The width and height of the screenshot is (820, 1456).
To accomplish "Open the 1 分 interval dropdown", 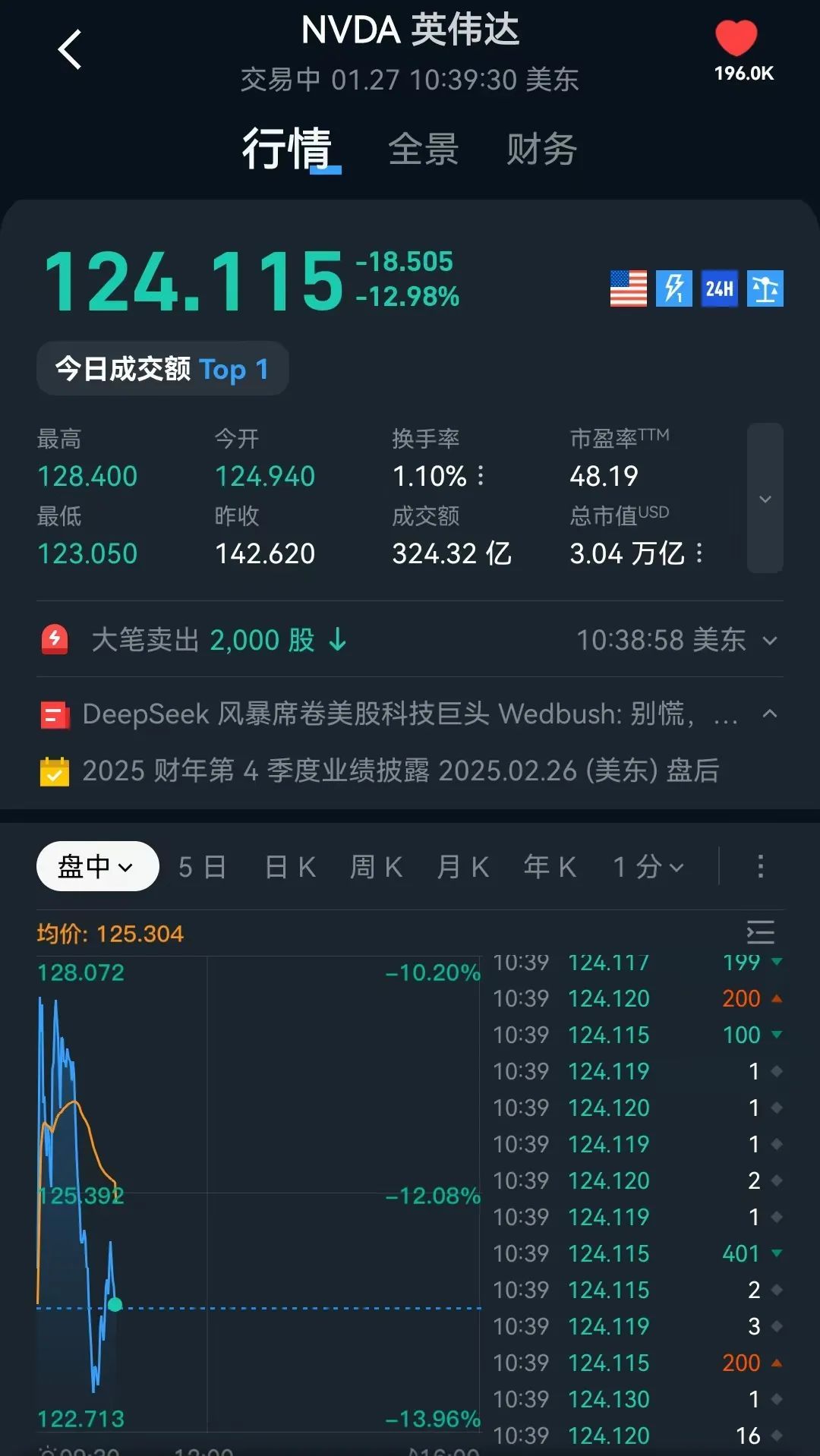I will pos(648,866).
